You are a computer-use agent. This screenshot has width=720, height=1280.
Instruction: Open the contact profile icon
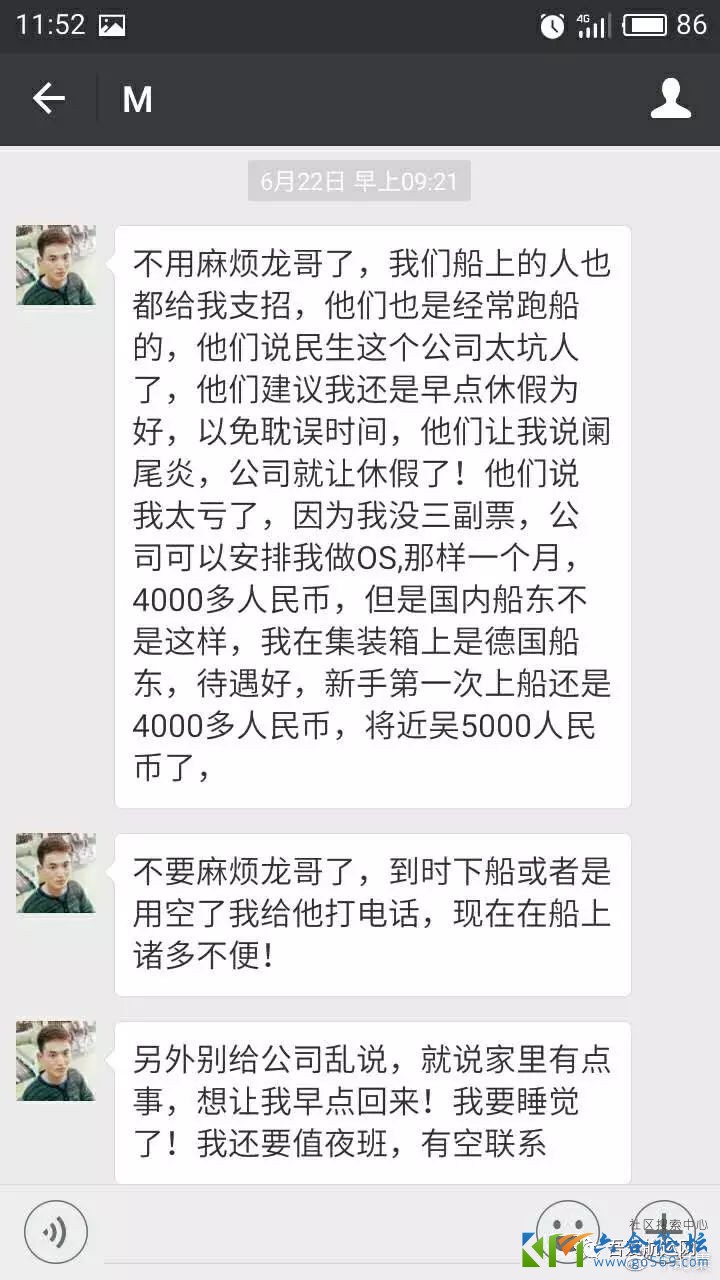point(670,99)
